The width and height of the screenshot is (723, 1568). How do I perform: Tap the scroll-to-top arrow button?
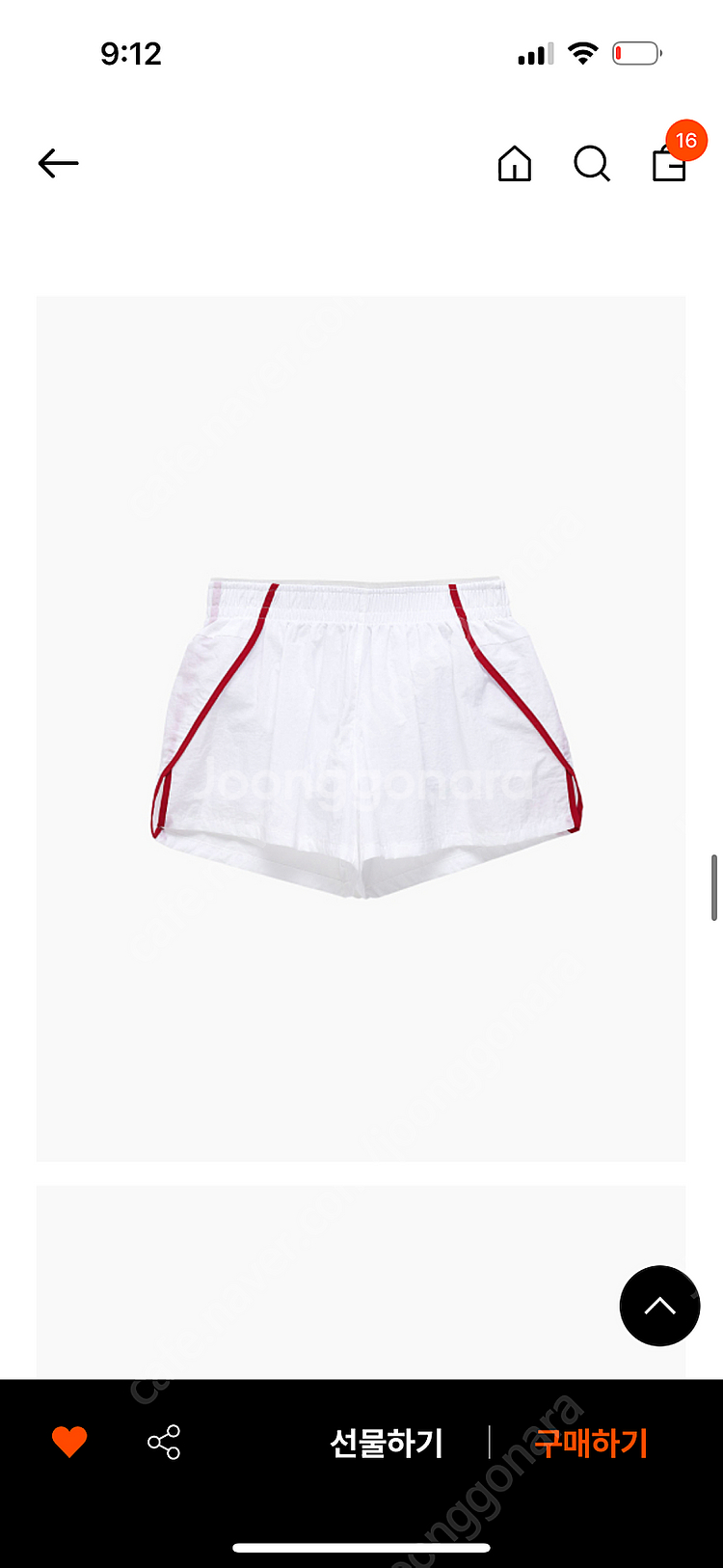click(x=659, y=1306)
